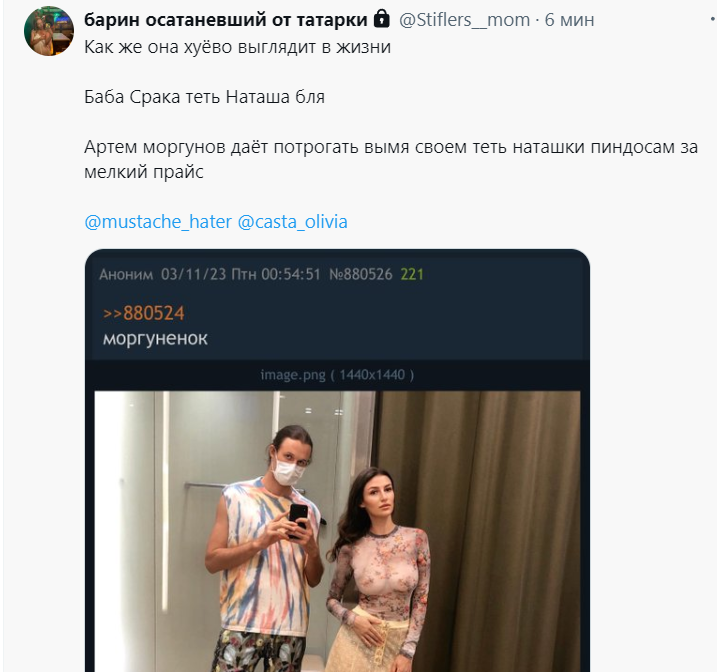Open the @casta_olivia mention
Screen dimensions: 717x672
click(292, 221)
